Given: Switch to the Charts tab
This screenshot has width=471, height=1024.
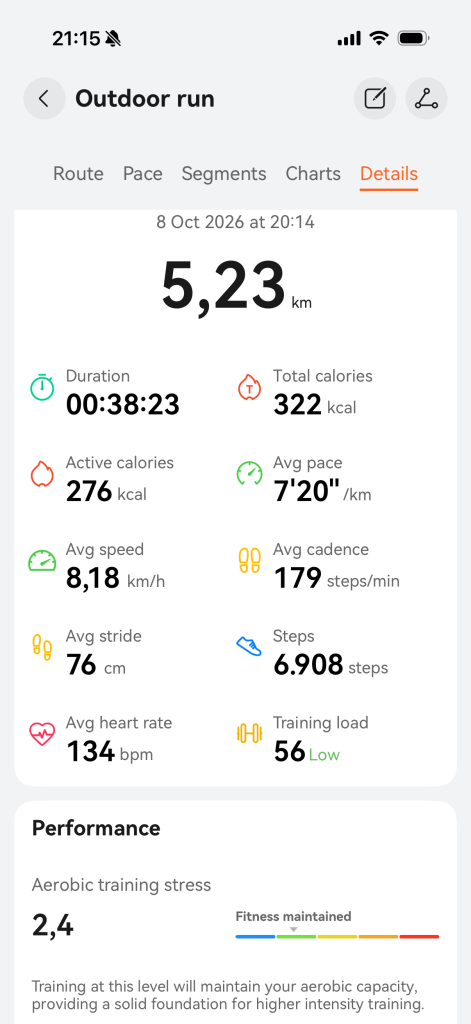Looking at the screenshot, I should point(313,174).
